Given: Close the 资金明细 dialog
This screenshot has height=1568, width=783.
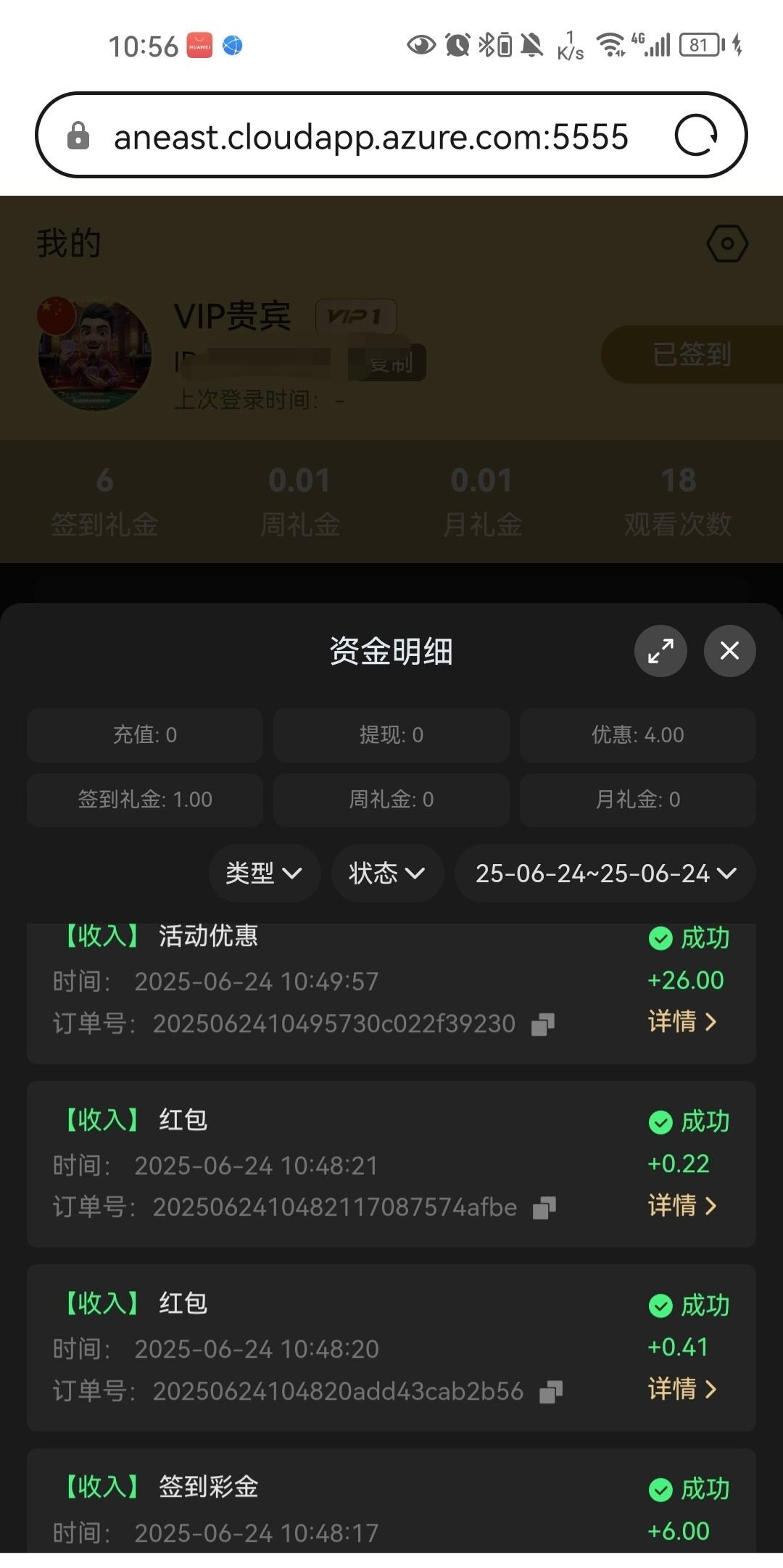Looking at the screenshot, I should [729, 650].
